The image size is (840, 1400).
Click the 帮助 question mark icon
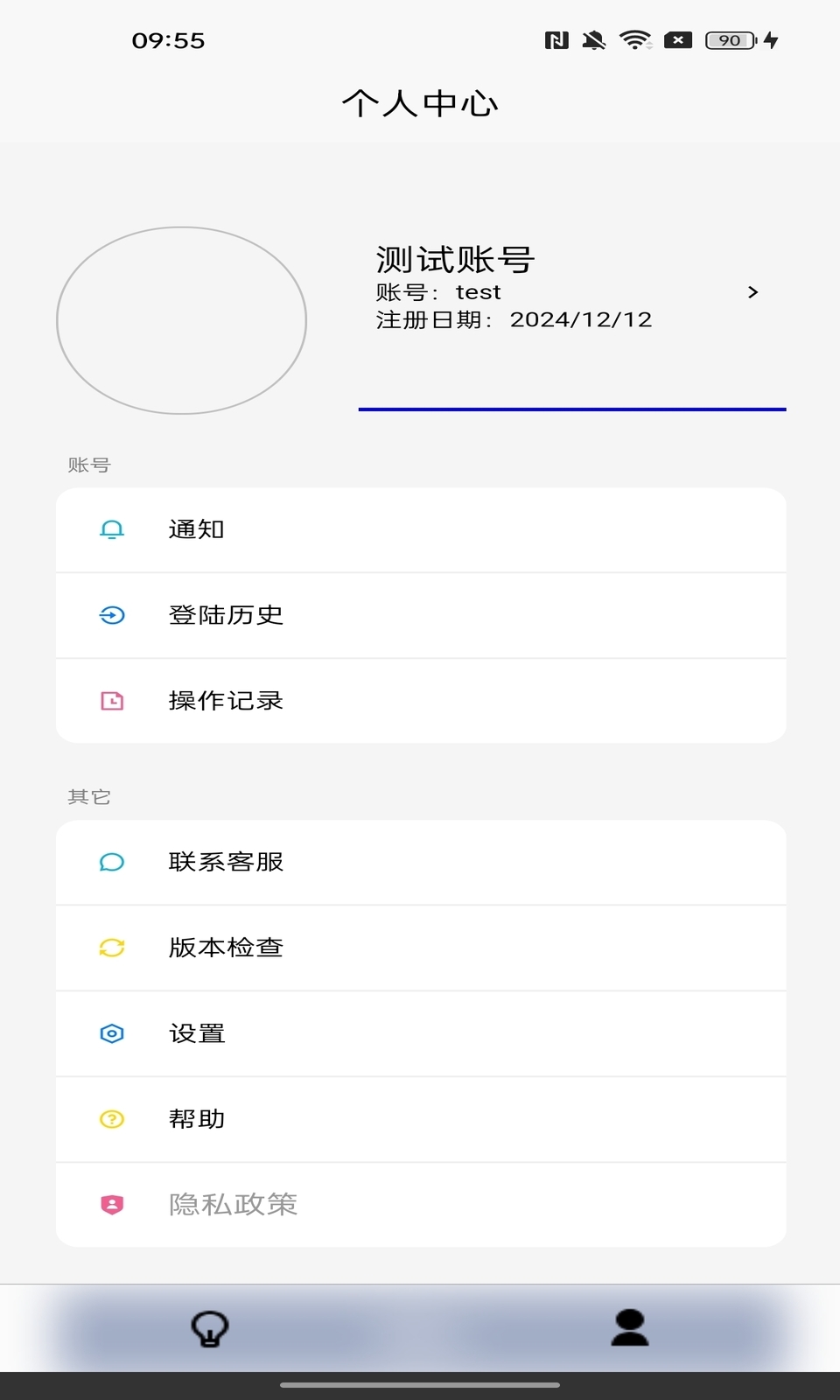coord(111,1119)
